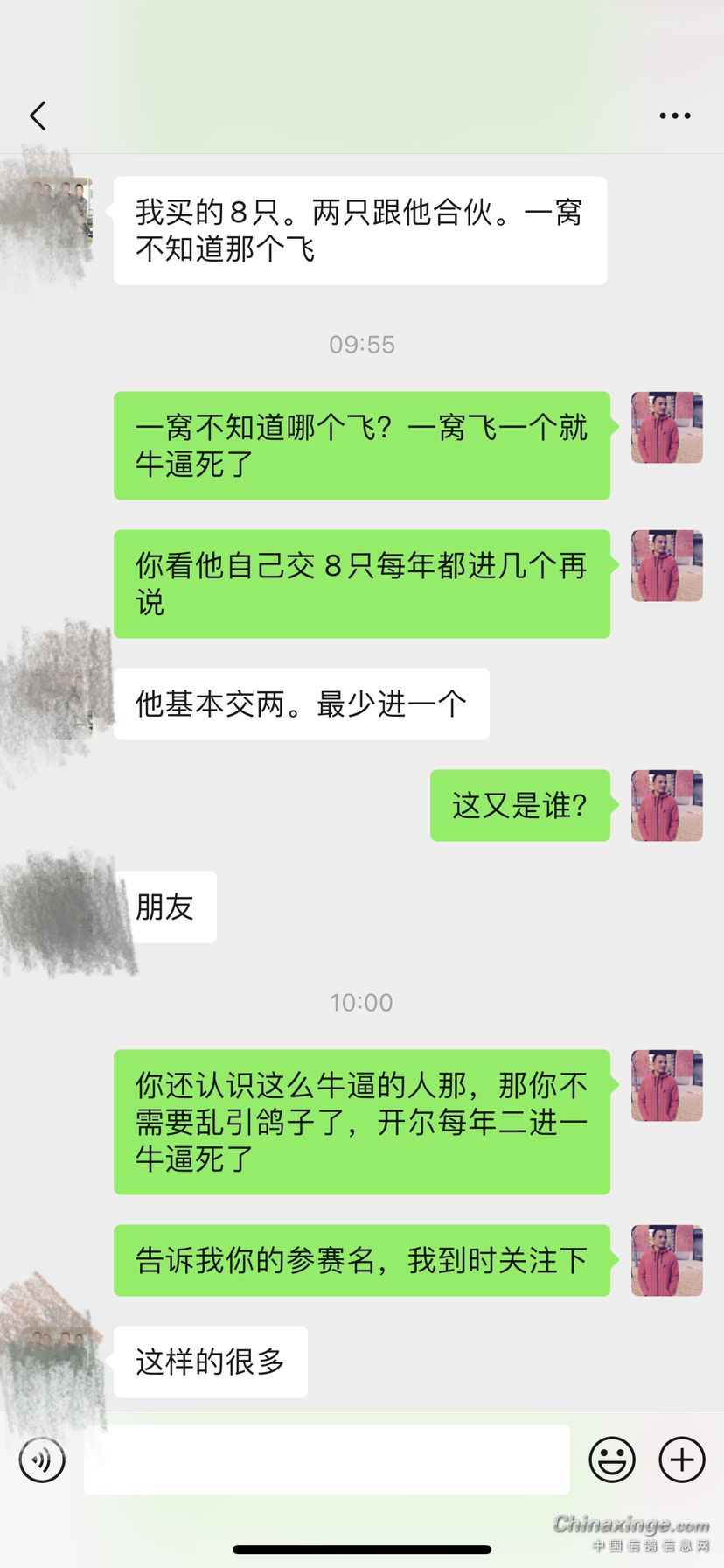
Task: Open the emoji picker
Action: coord(612,1459)
